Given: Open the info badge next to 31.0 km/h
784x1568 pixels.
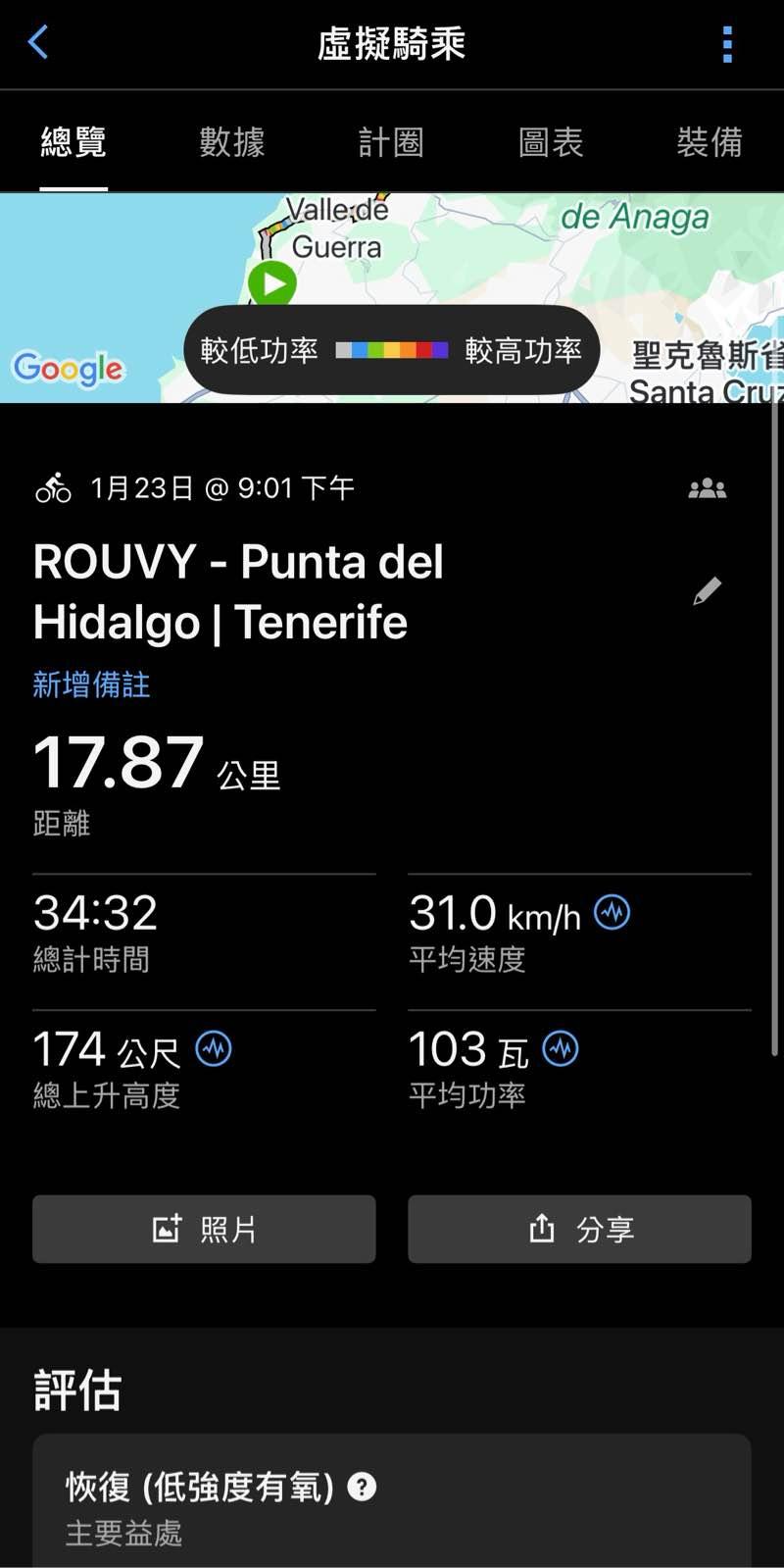Looking at the screenshot, I should tap(612, 913).
